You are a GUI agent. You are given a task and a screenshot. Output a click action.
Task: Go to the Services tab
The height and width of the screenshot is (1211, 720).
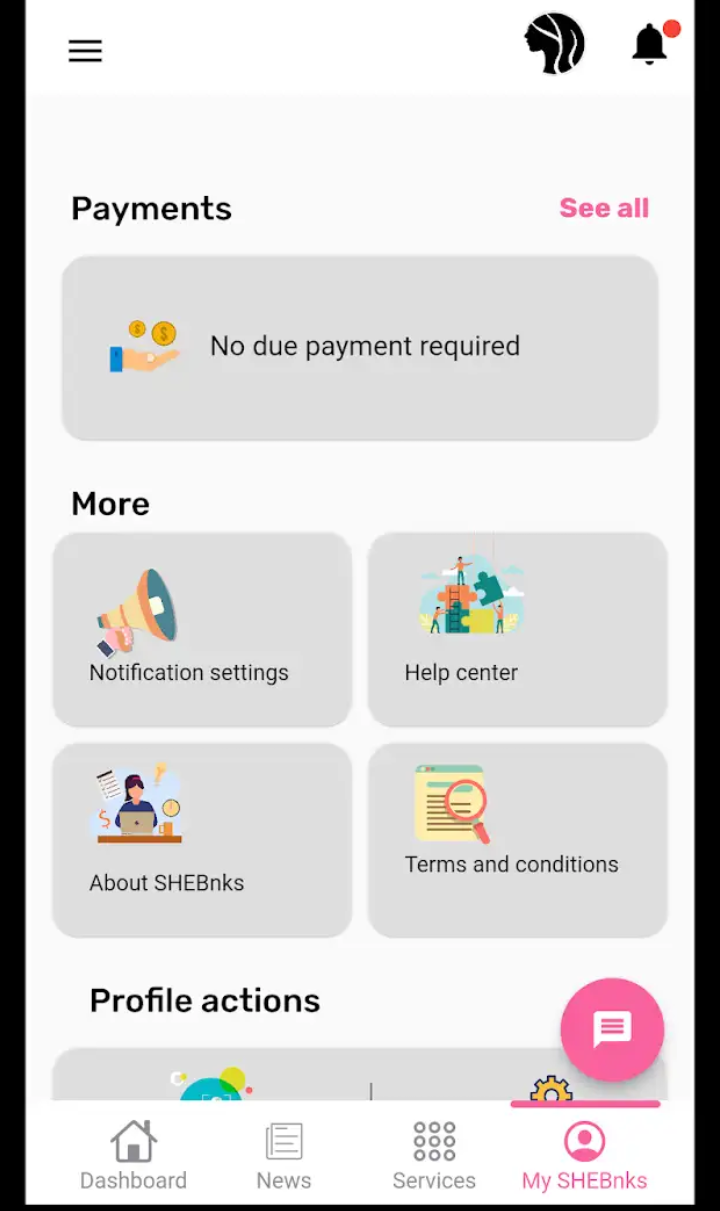tap(434, 1155)
